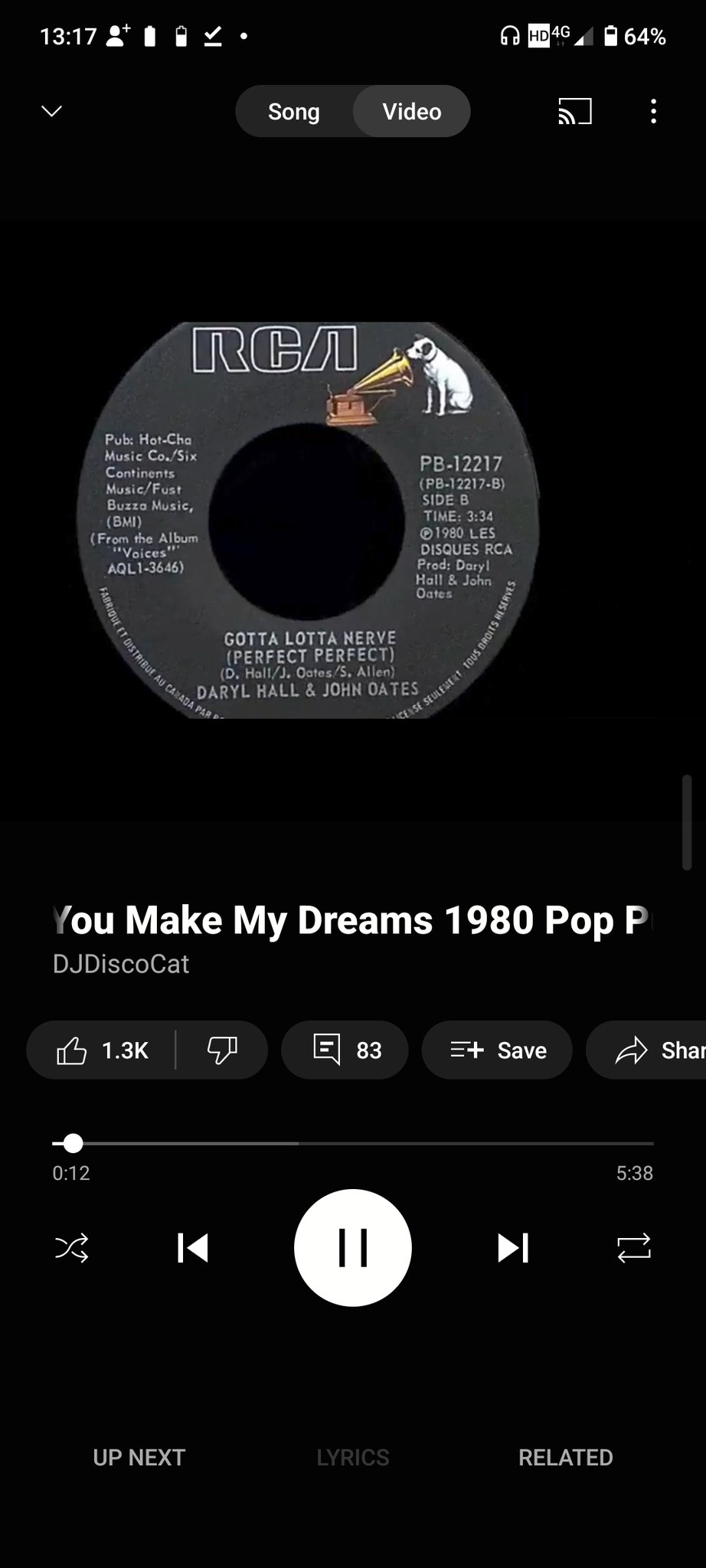The width and height of the screenshot is (706, 1568).
Task: Open the DJDiscoCat channel
Action: (121, 964)
